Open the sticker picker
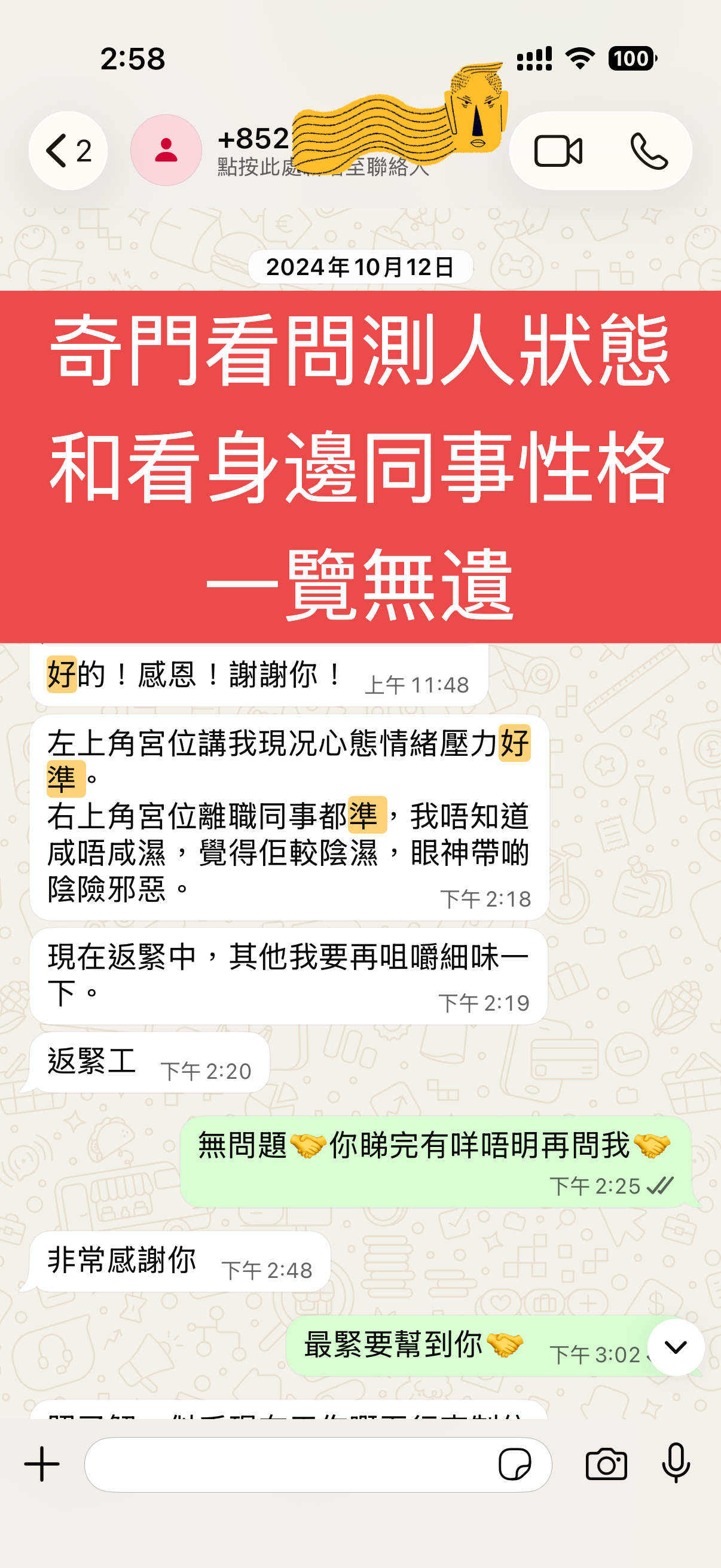The height and width of the screenshot is (1568, 721). coord(515,1464)
